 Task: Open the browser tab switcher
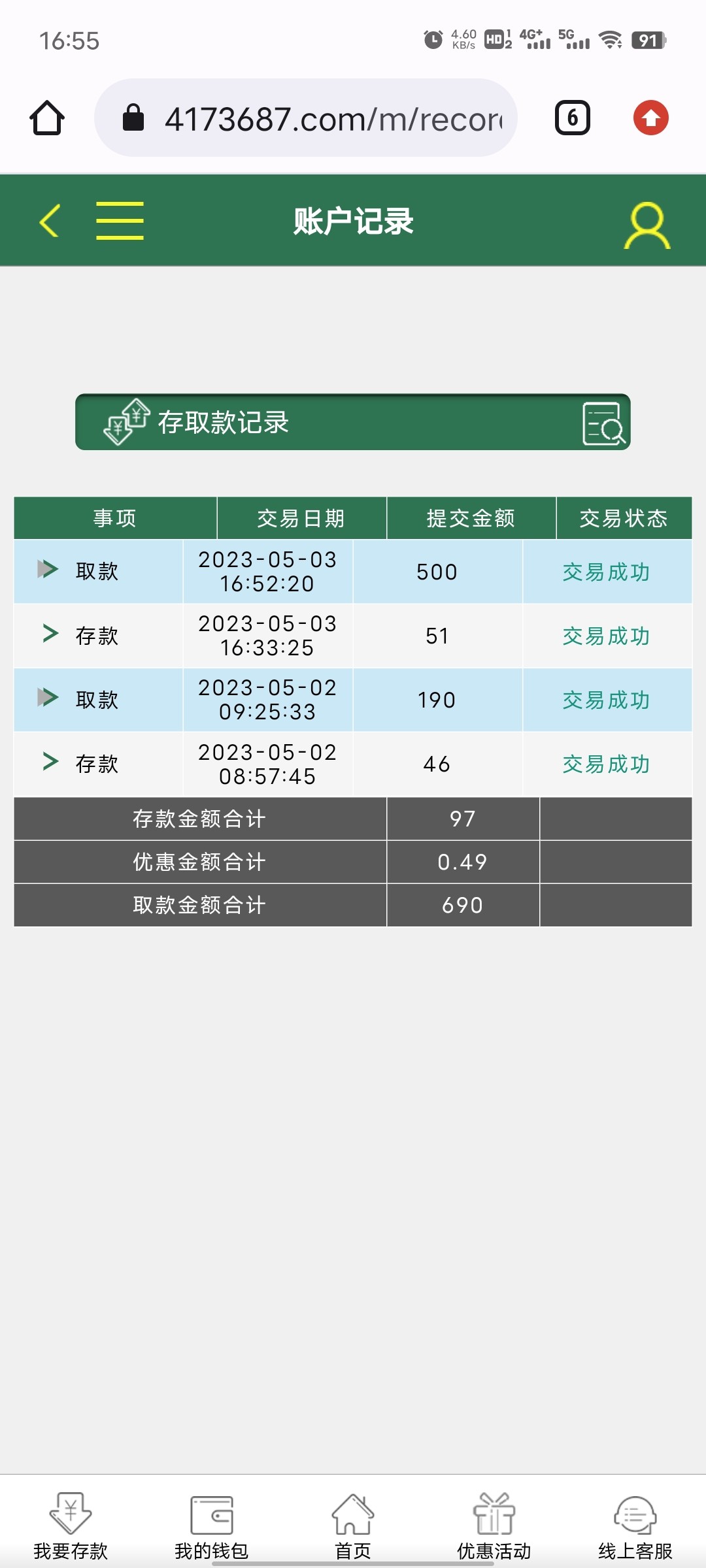click(572, 118)
